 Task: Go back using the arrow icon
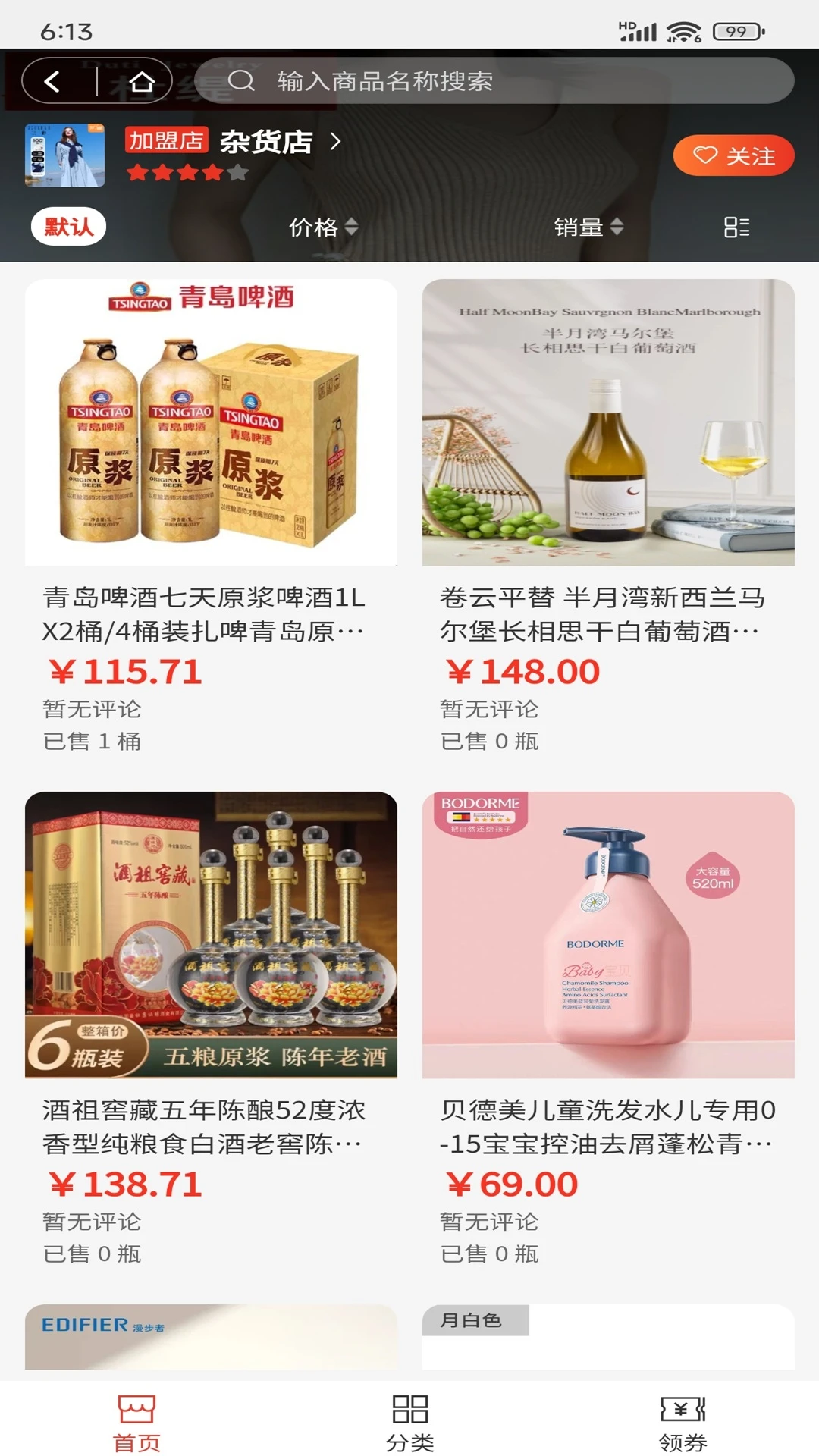tap(52, 81)
